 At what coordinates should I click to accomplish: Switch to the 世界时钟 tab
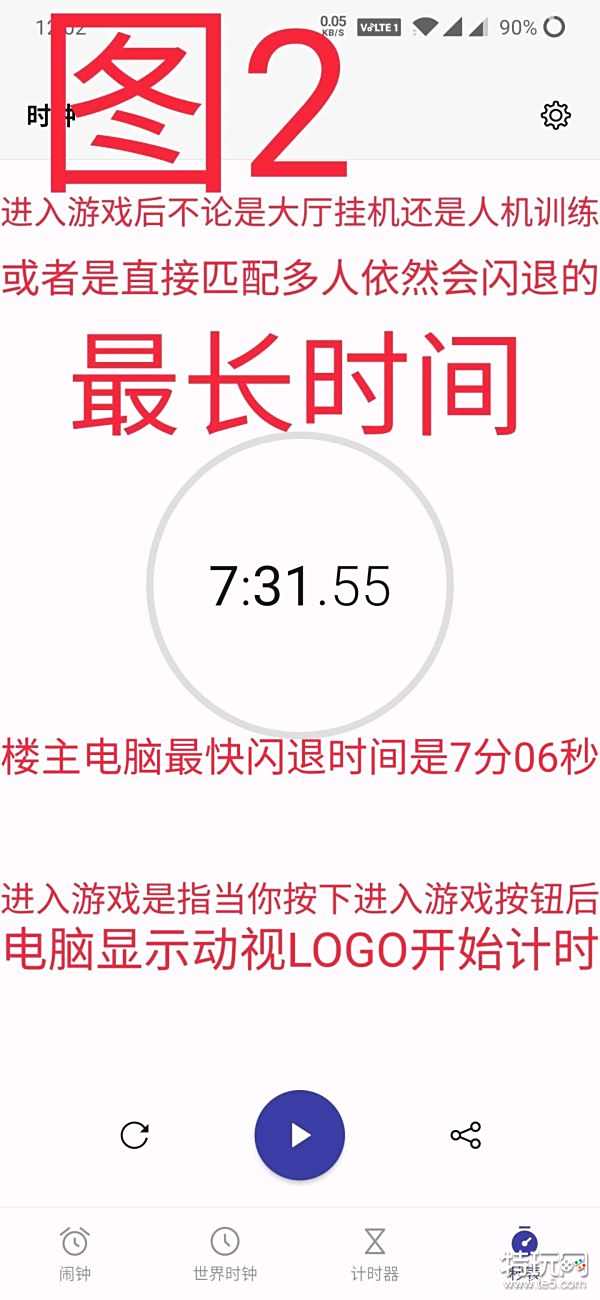[225, 1252]
